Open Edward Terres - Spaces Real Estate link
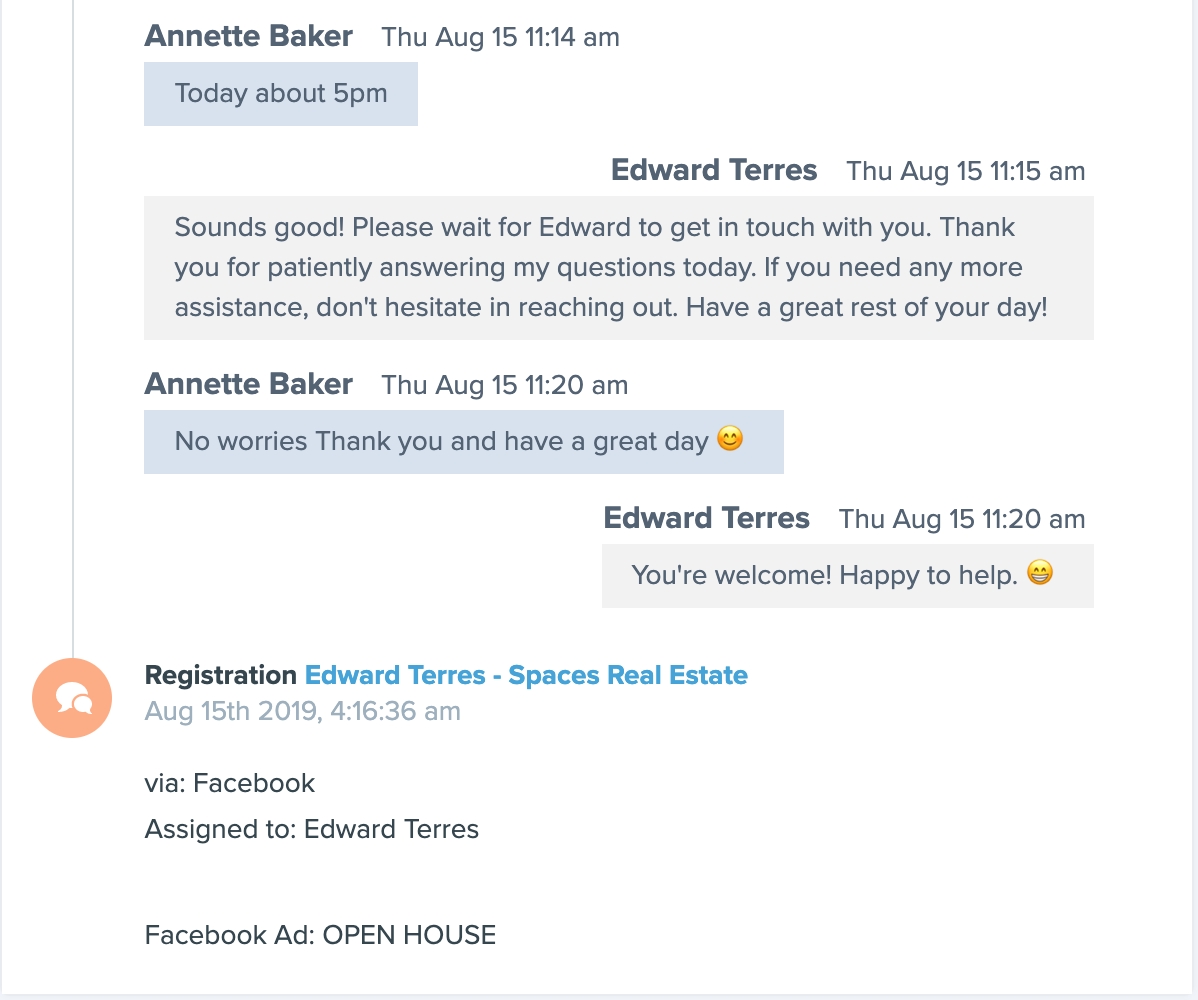Viewport: 1198px width, 1000px height. tap(526, 675)
